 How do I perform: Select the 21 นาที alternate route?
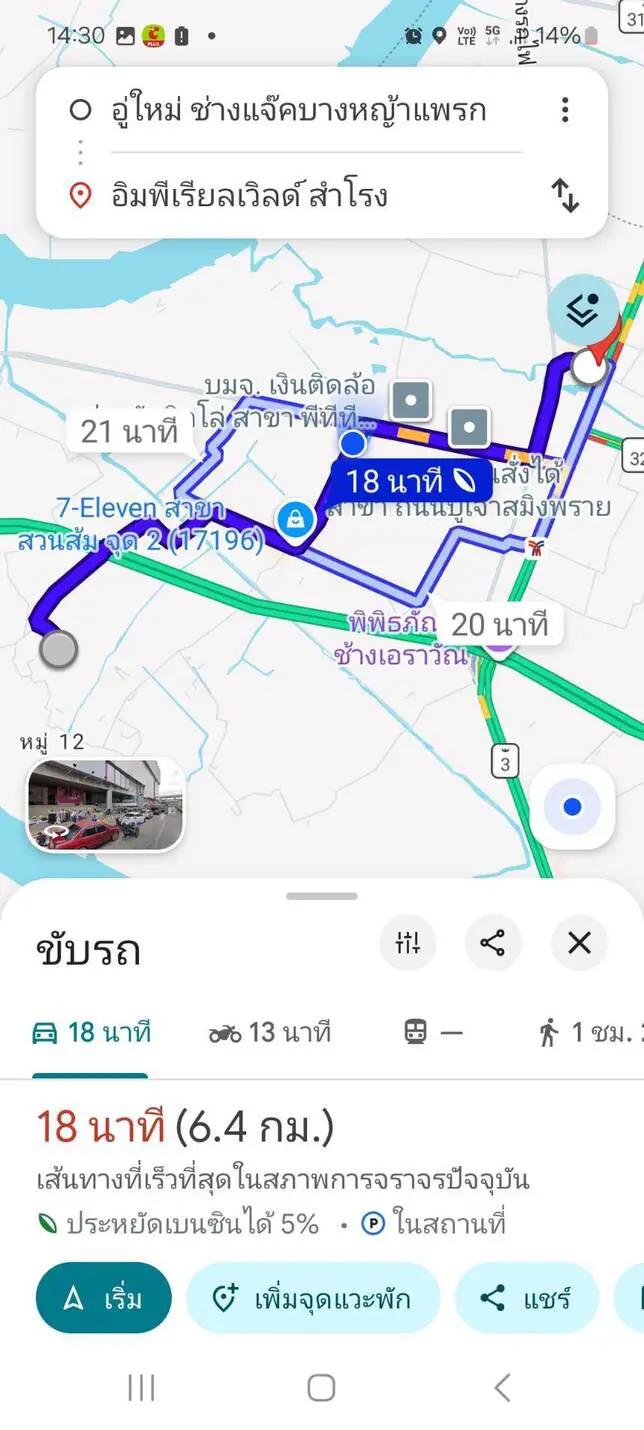[x=129, y=432]
